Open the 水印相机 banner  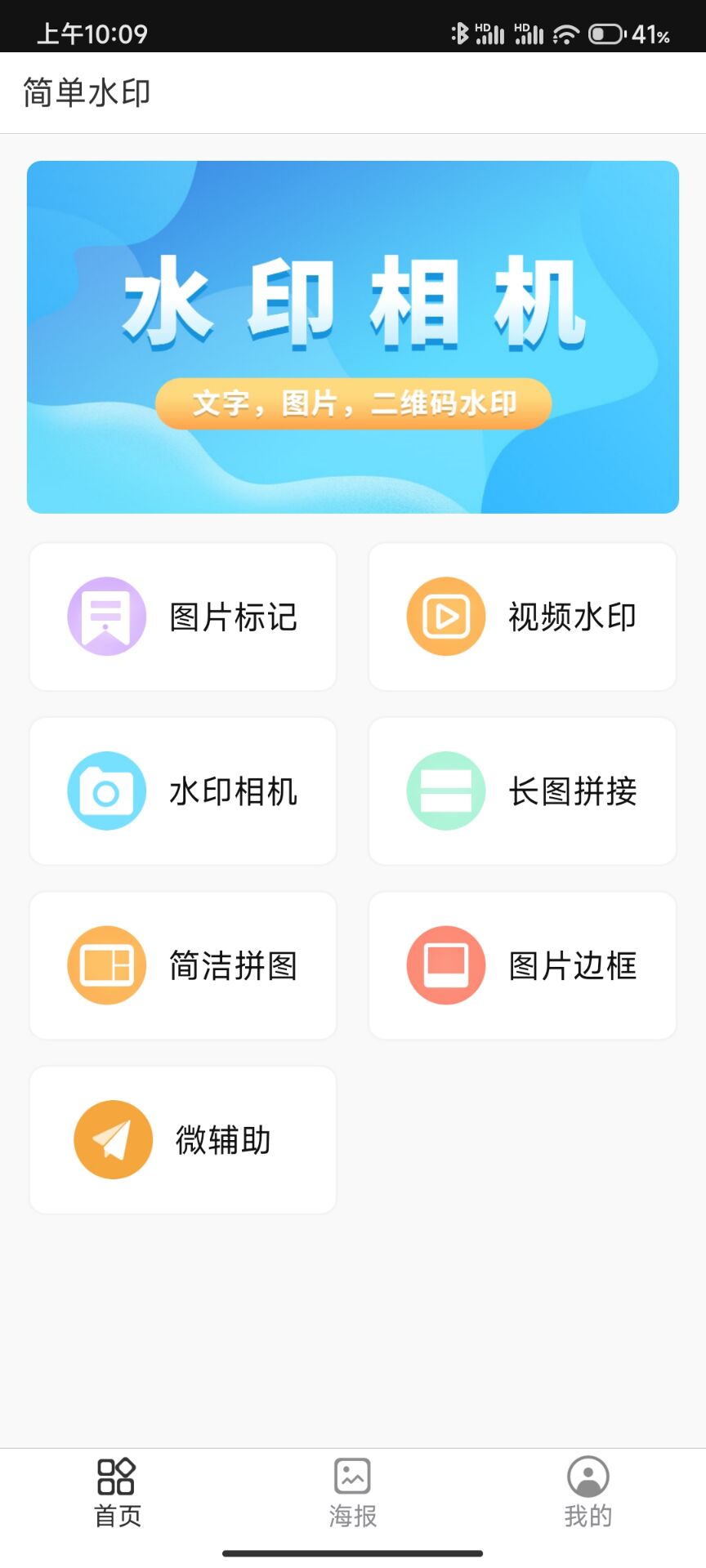coord(353,336)
